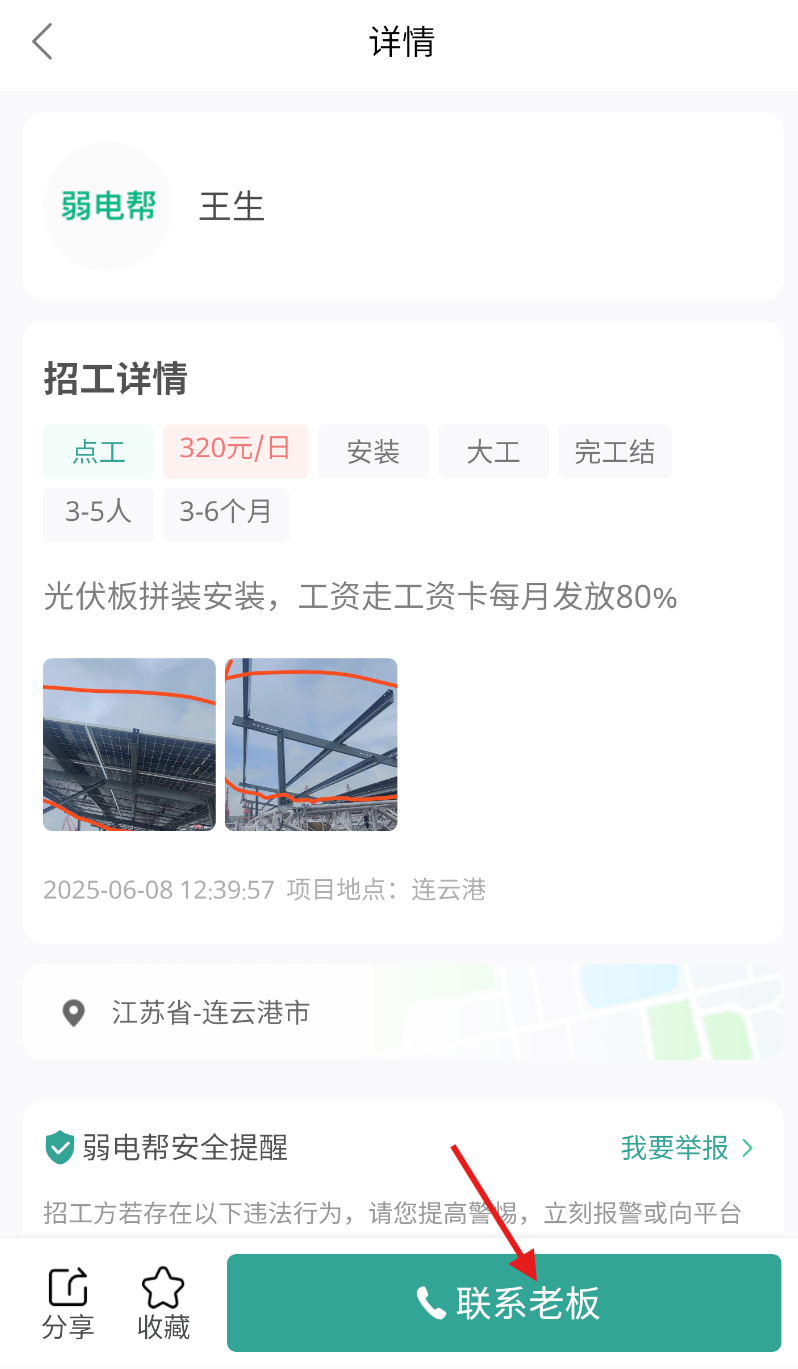This screenshot has height=1369, width=798.
Task: Share this job posting via 分享
Action: coord(68,1303)
